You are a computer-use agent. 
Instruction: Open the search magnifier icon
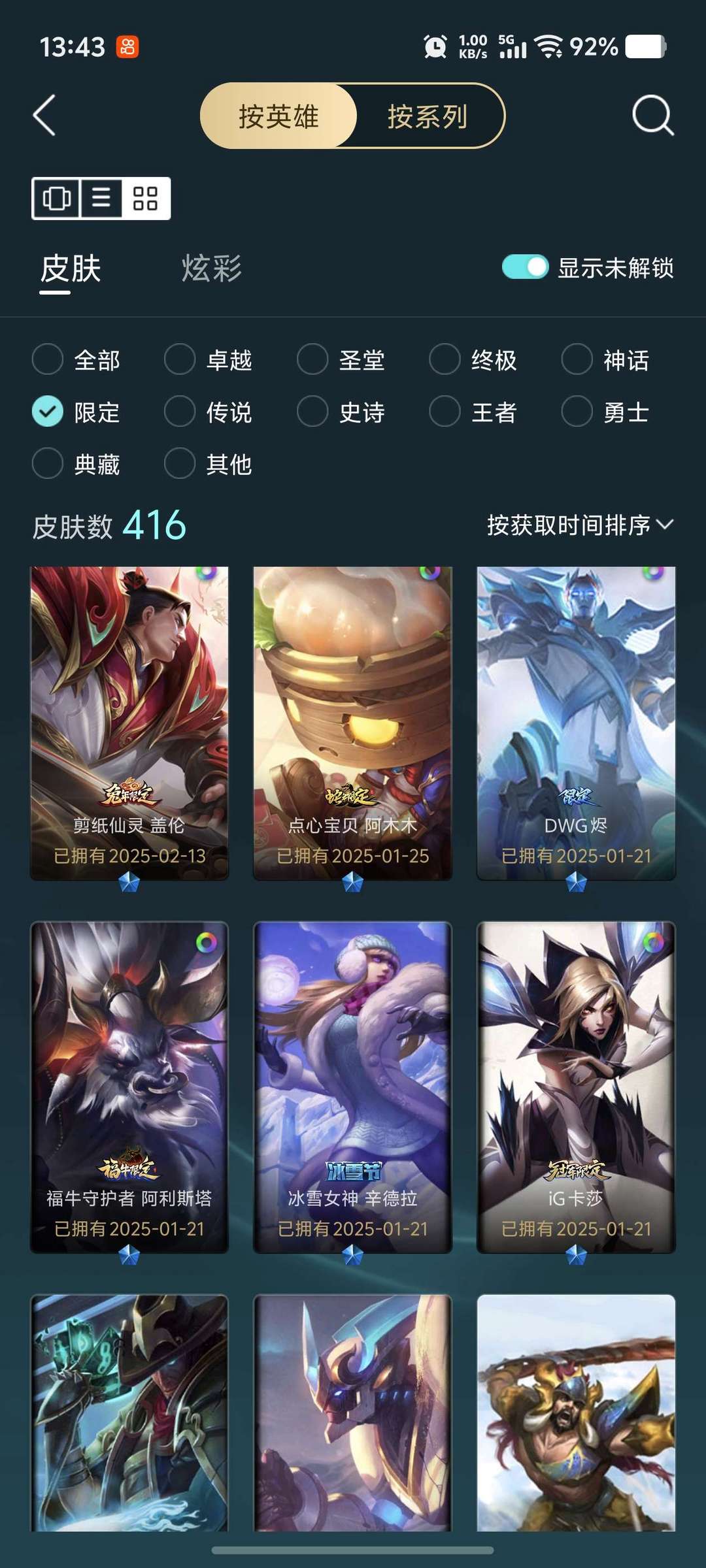[x=652, y=116]
